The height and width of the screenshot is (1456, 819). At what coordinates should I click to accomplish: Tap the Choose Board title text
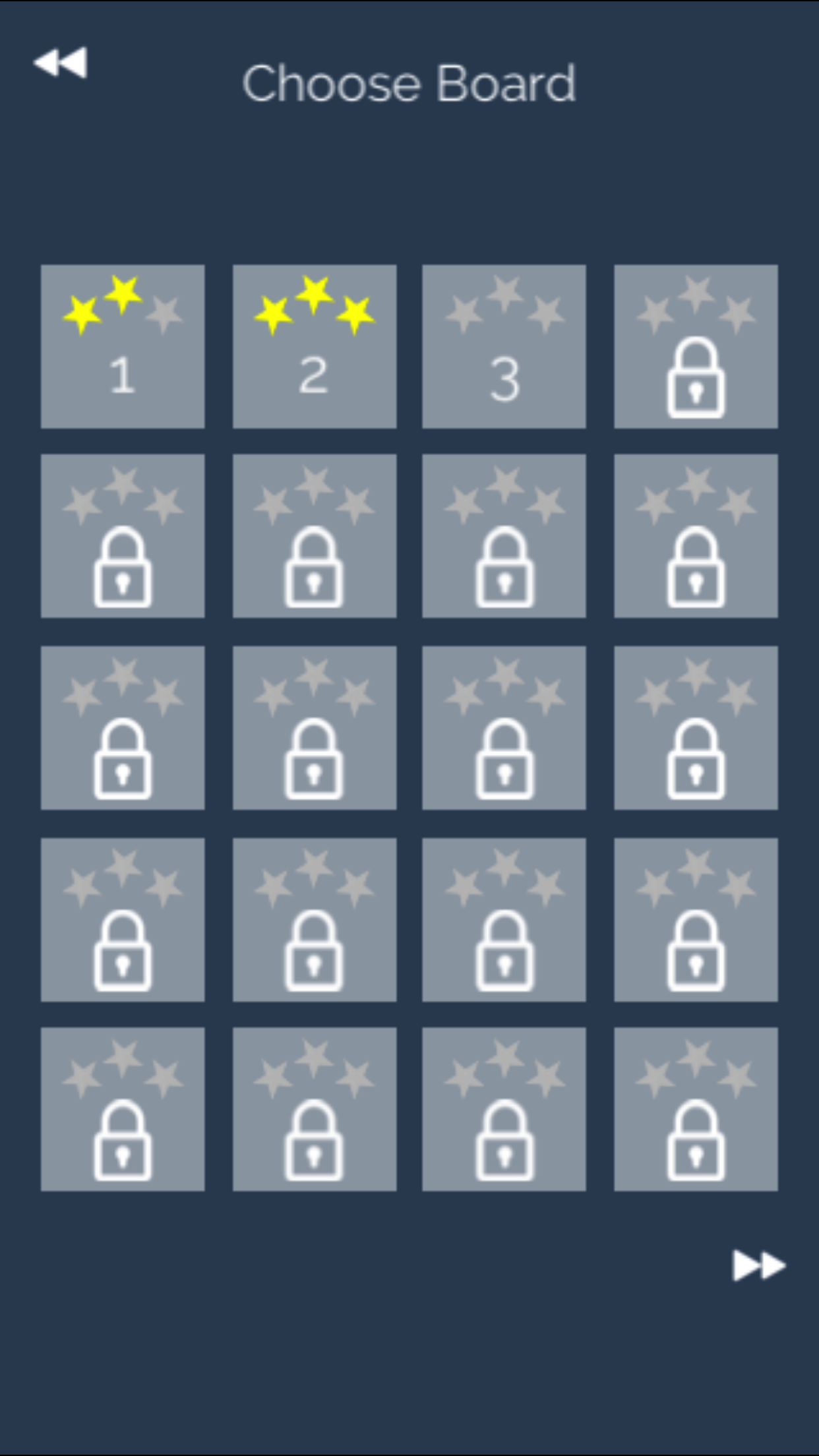coord(409,82)
